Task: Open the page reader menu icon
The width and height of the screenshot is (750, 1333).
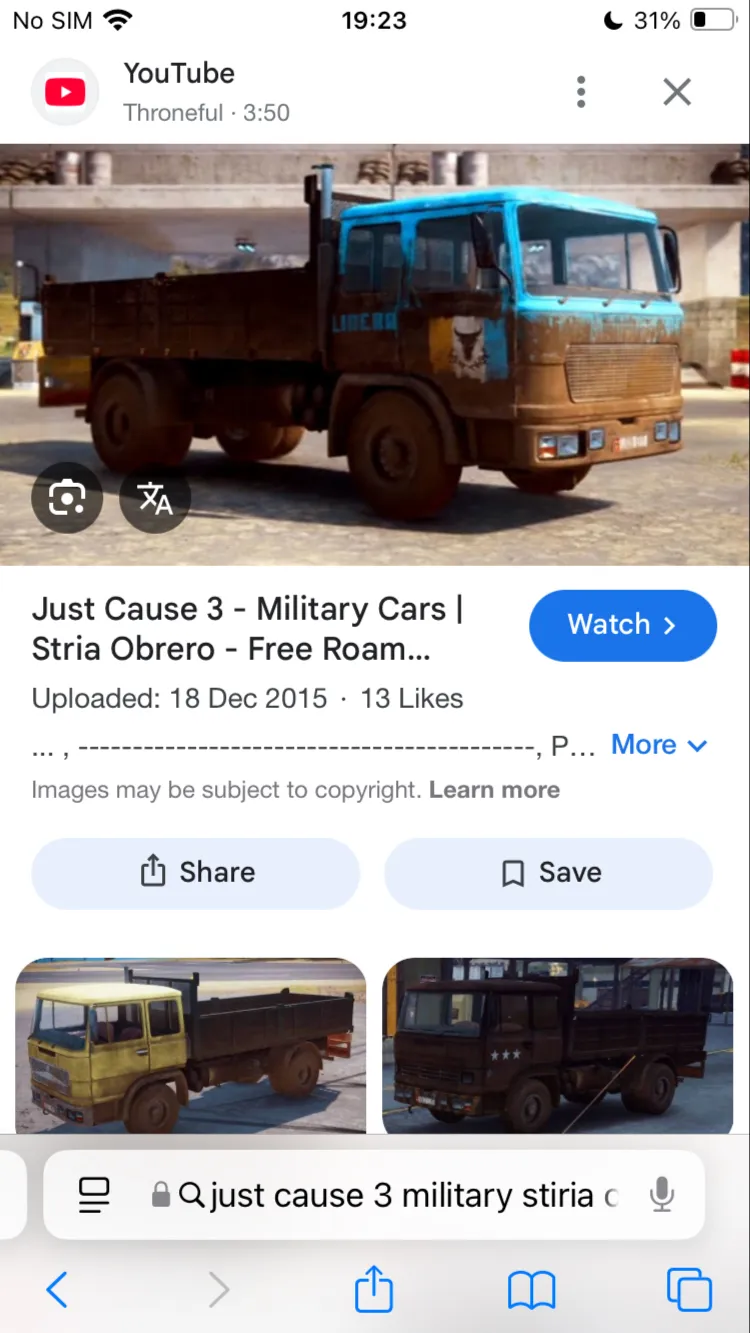Action: tap(94, 1195)
